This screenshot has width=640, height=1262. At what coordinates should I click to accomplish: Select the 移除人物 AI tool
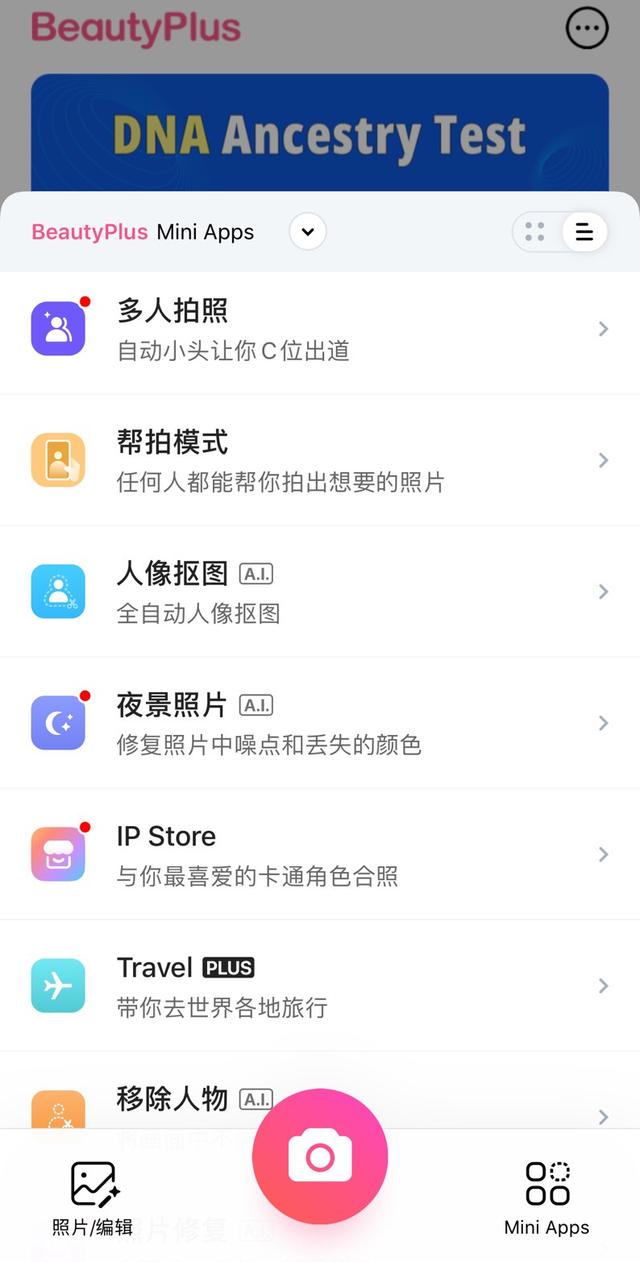tap(180, 1098)
